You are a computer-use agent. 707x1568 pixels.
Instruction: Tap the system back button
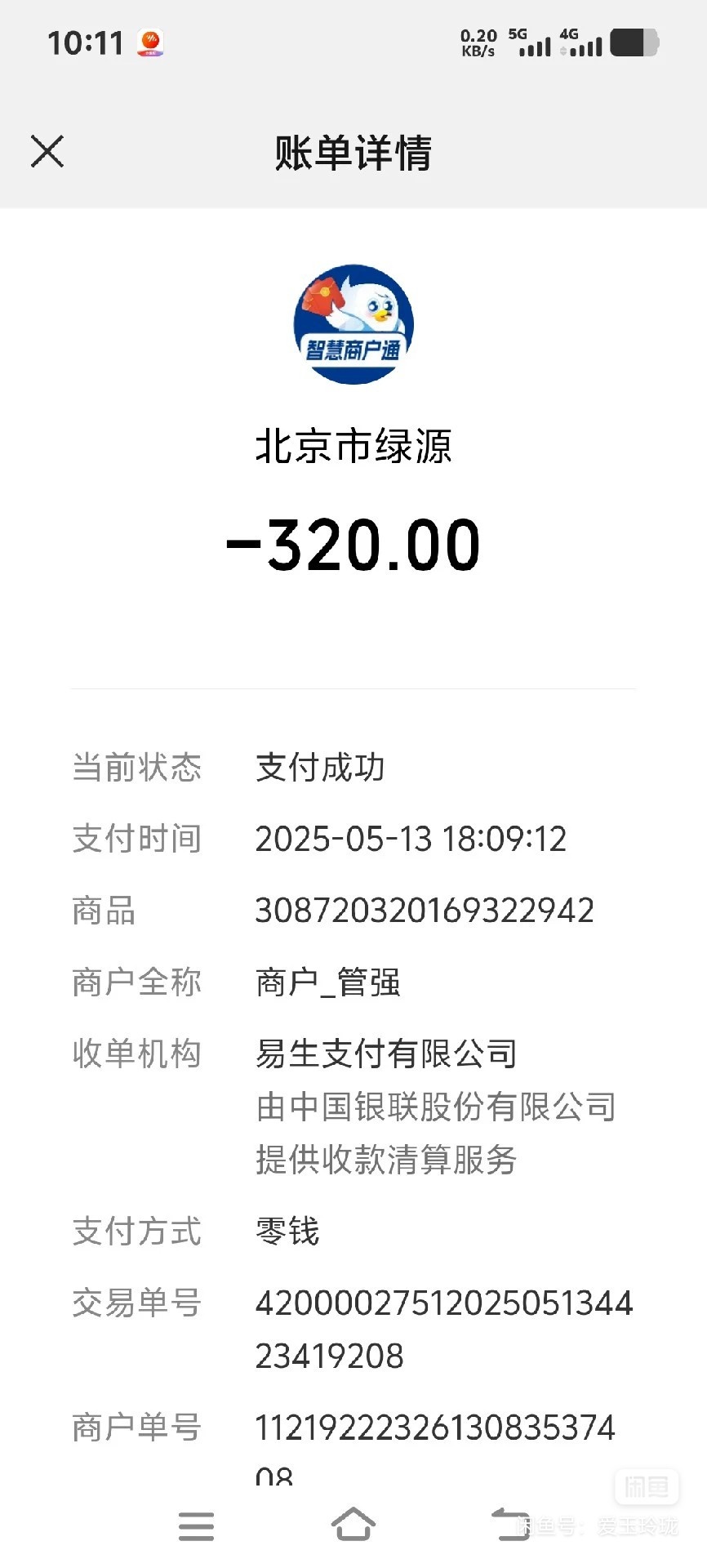[510, 1524]
